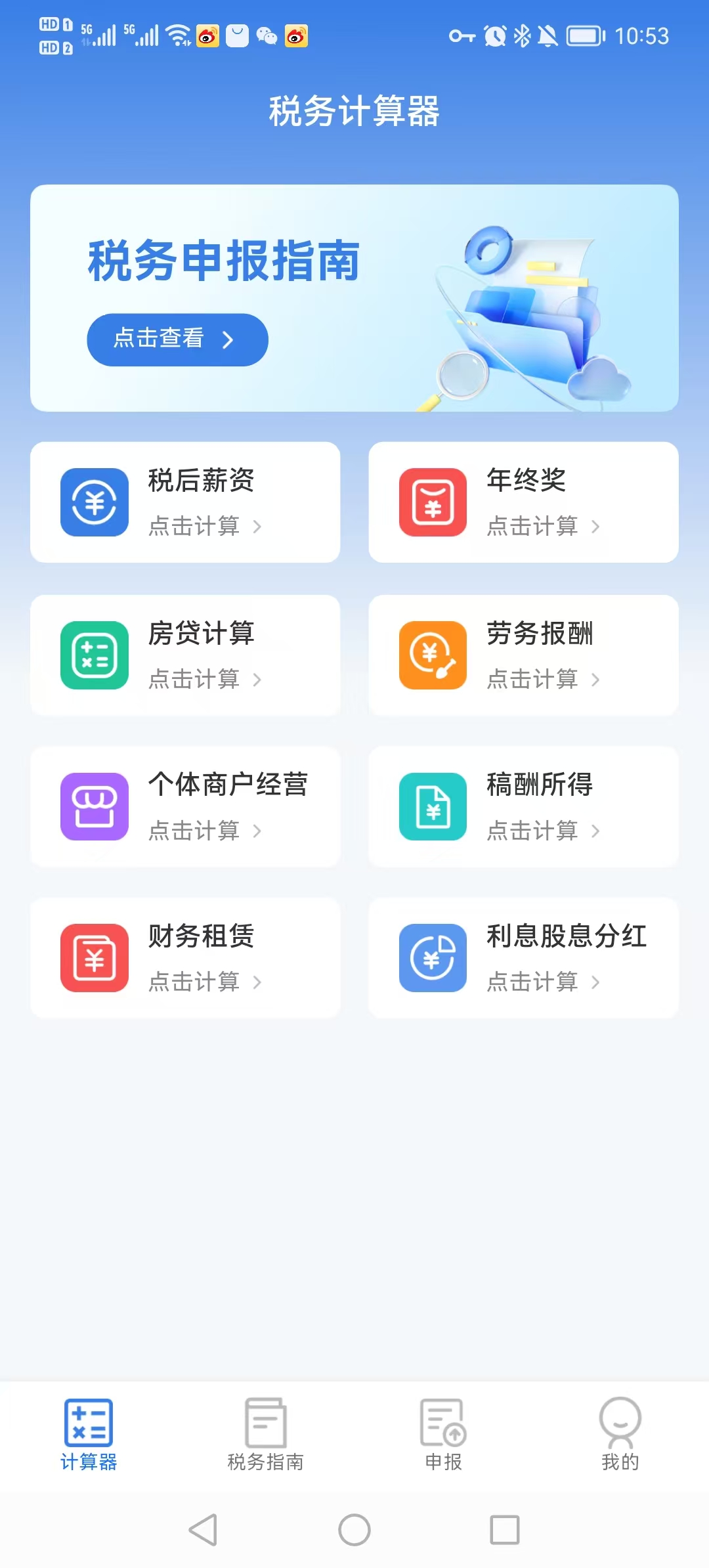The image size is (709, 1568).
Task: Tap the 稿酬所得 document icon
Action: click(433, 807)
